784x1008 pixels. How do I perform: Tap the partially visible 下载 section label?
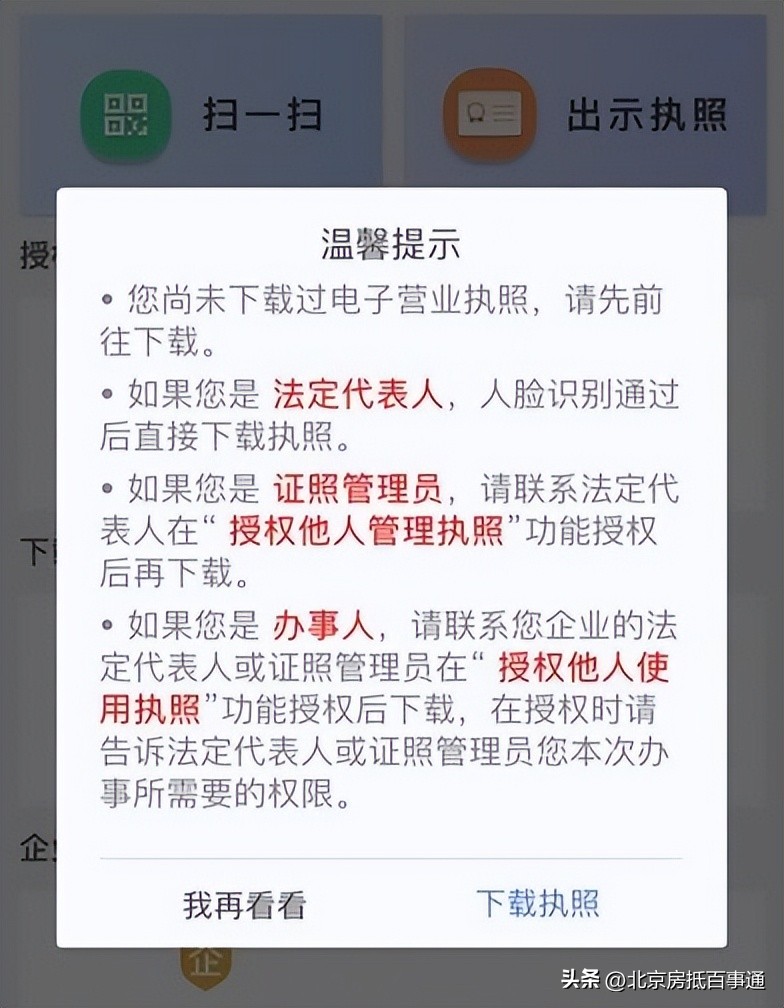(36, 550)
